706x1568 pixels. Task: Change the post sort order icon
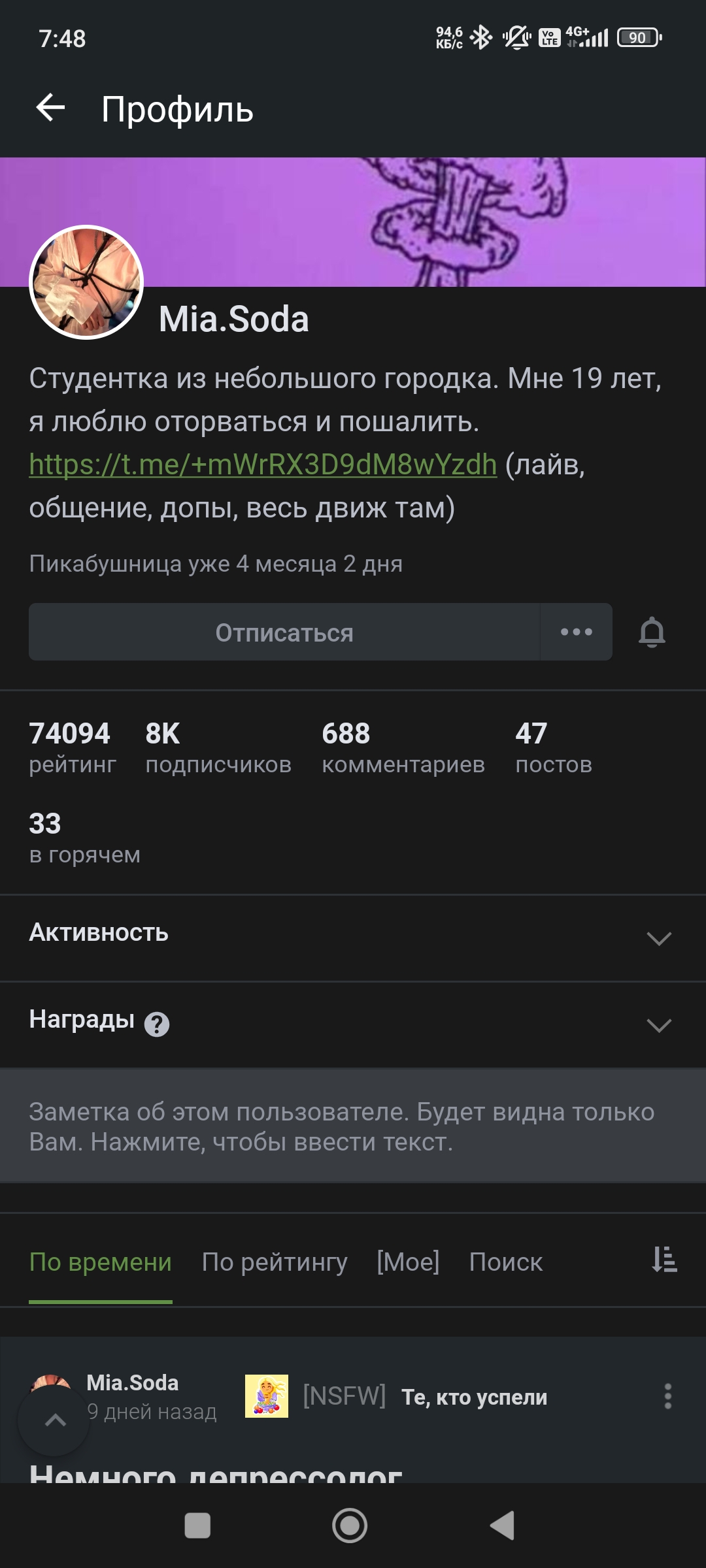pos(664,1259)
